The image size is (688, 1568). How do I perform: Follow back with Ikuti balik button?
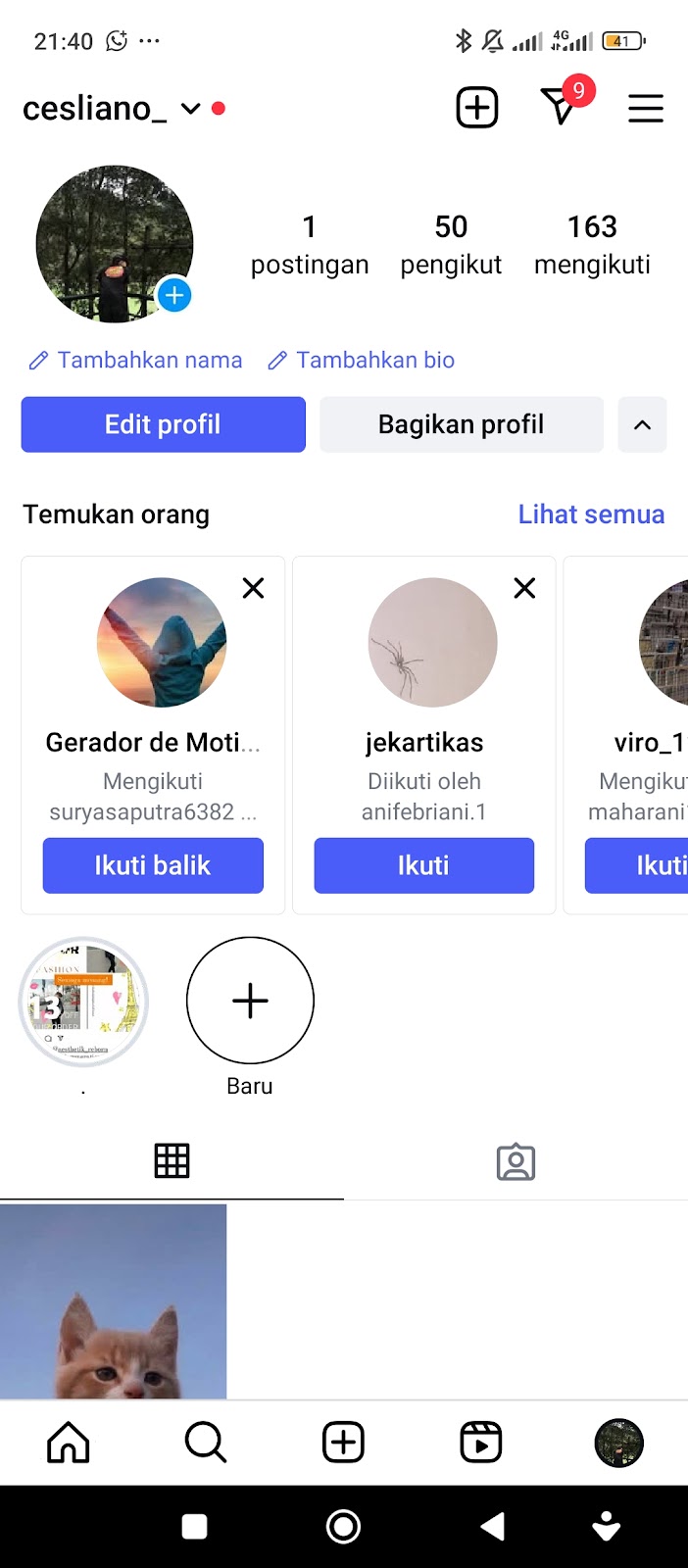[153, 865]
